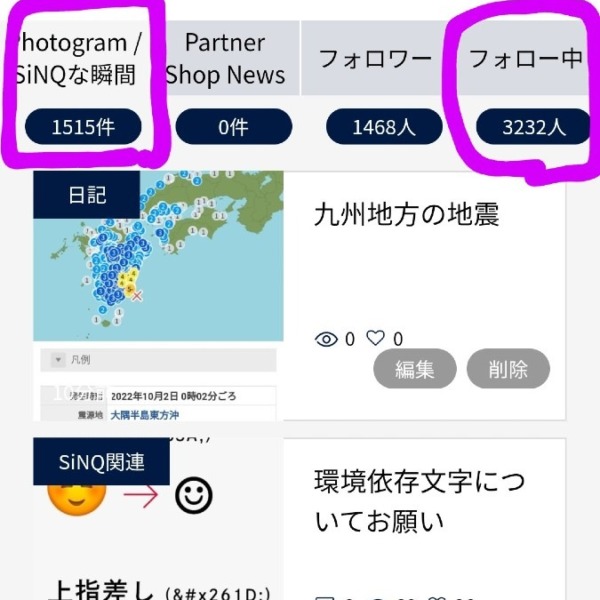Like the 九州地方の地震 post
600x600 pixels.
(375, 339)
